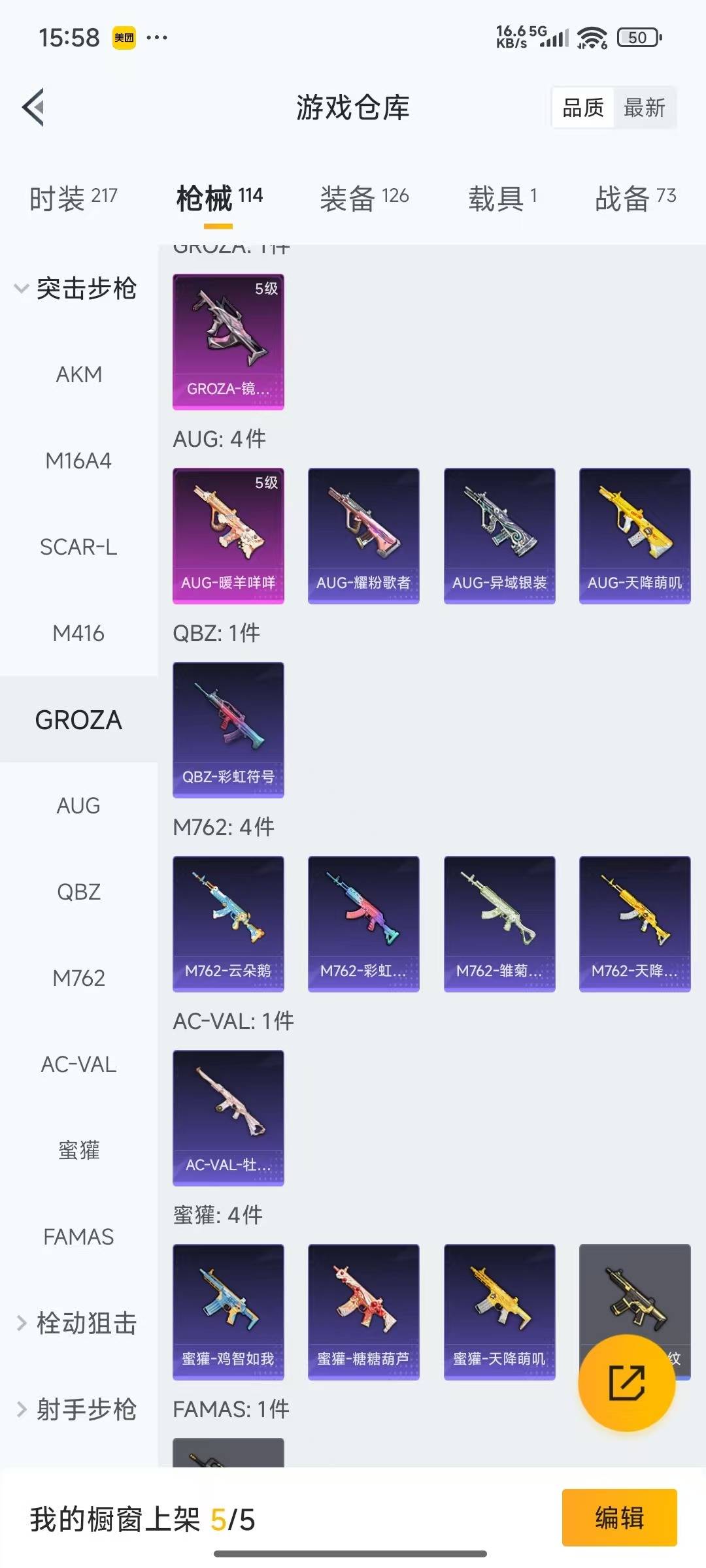The height and width of the screenshot is (1568, 706).
Task: Switch to the 载具 tab
Action: [x=502, y=198]
